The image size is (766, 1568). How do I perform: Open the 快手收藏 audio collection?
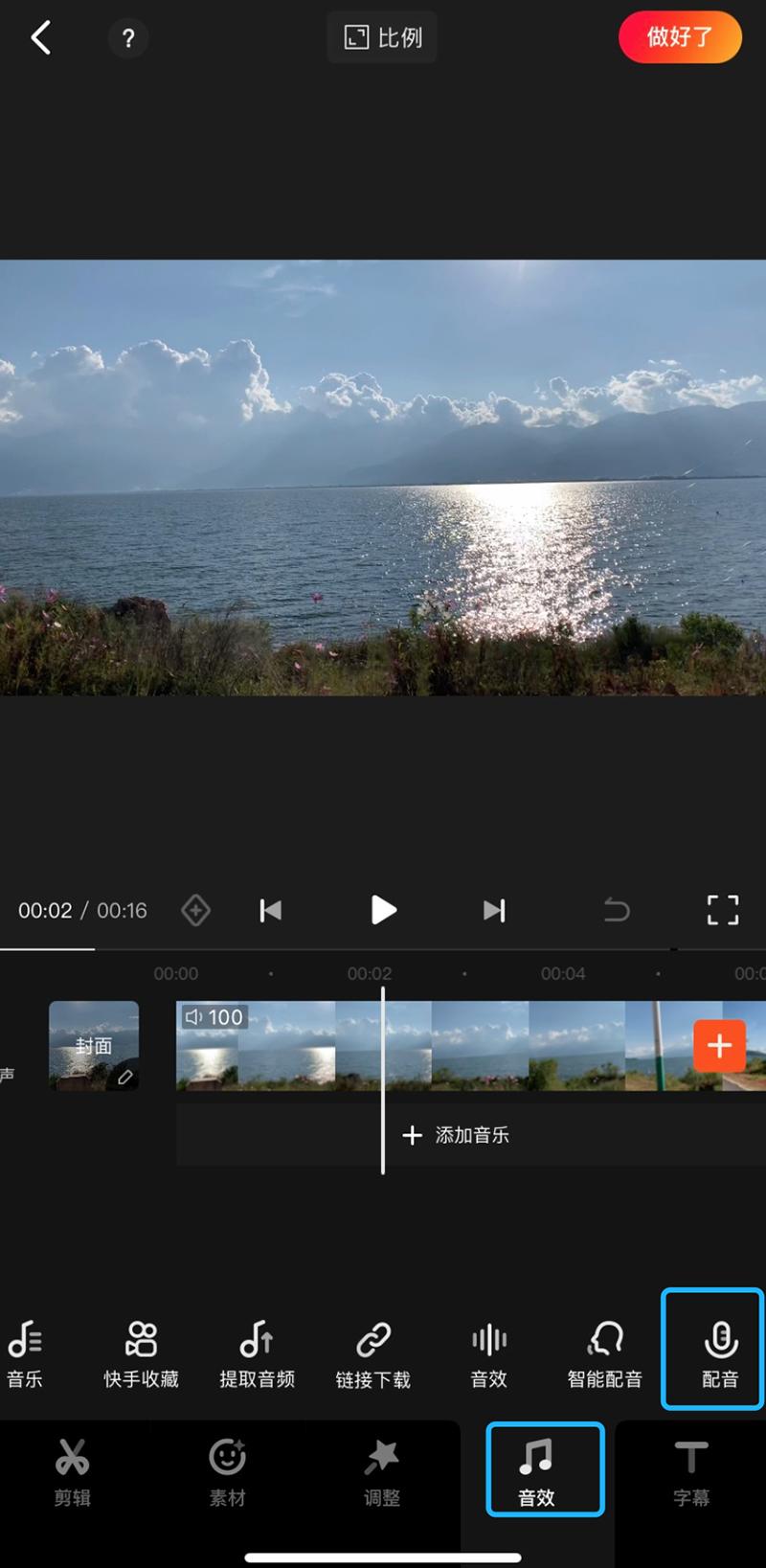coord(142,1352)
